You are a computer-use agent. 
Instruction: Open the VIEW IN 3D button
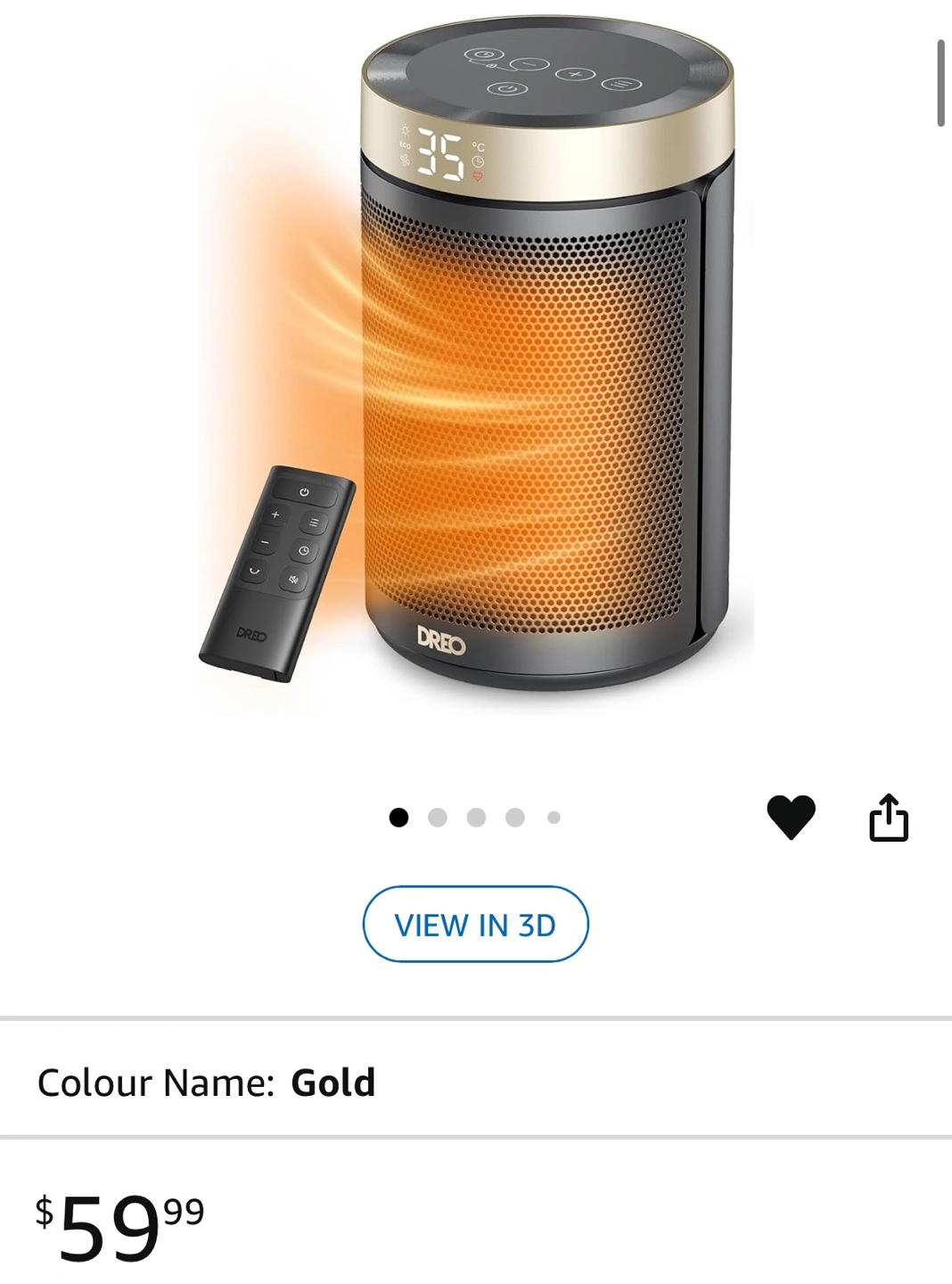(x=475, y=924)
